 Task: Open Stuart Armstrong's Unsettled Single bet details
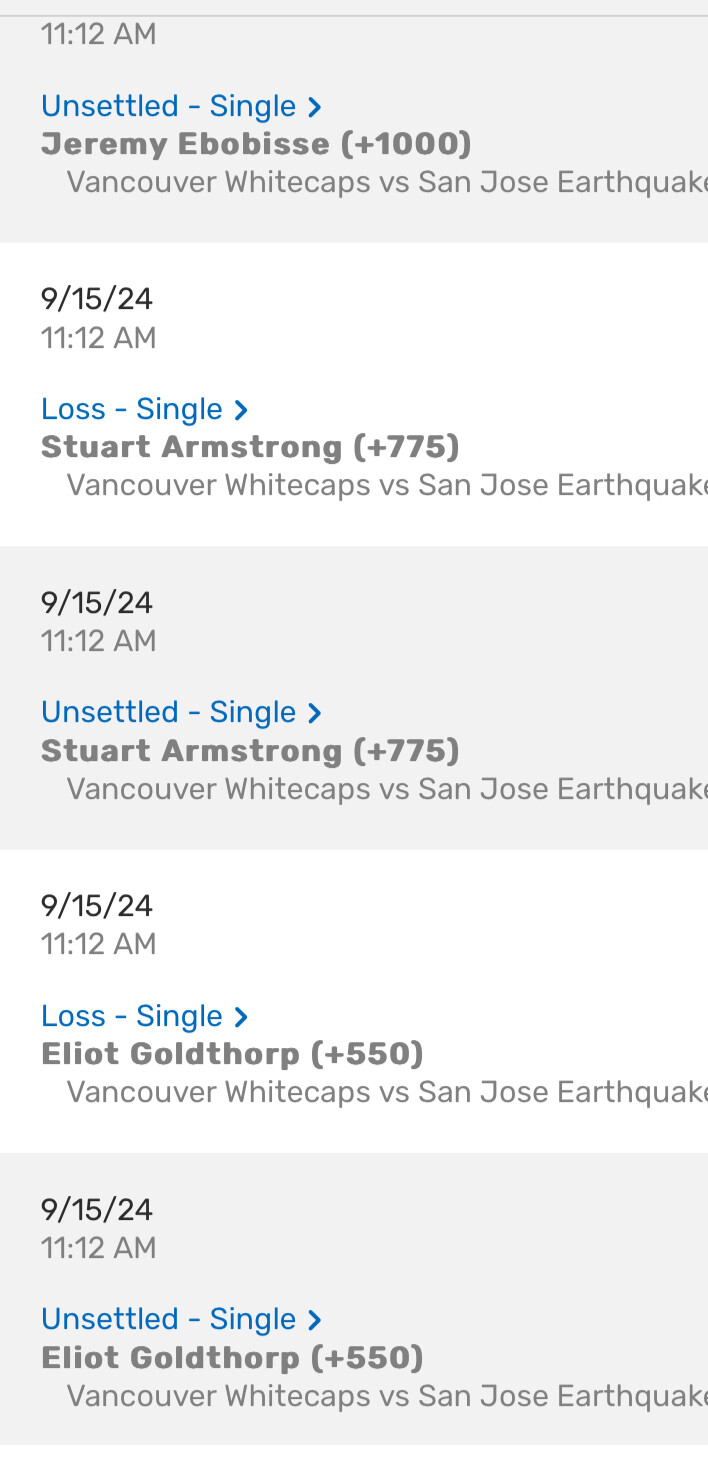click(x=180, y=712)
